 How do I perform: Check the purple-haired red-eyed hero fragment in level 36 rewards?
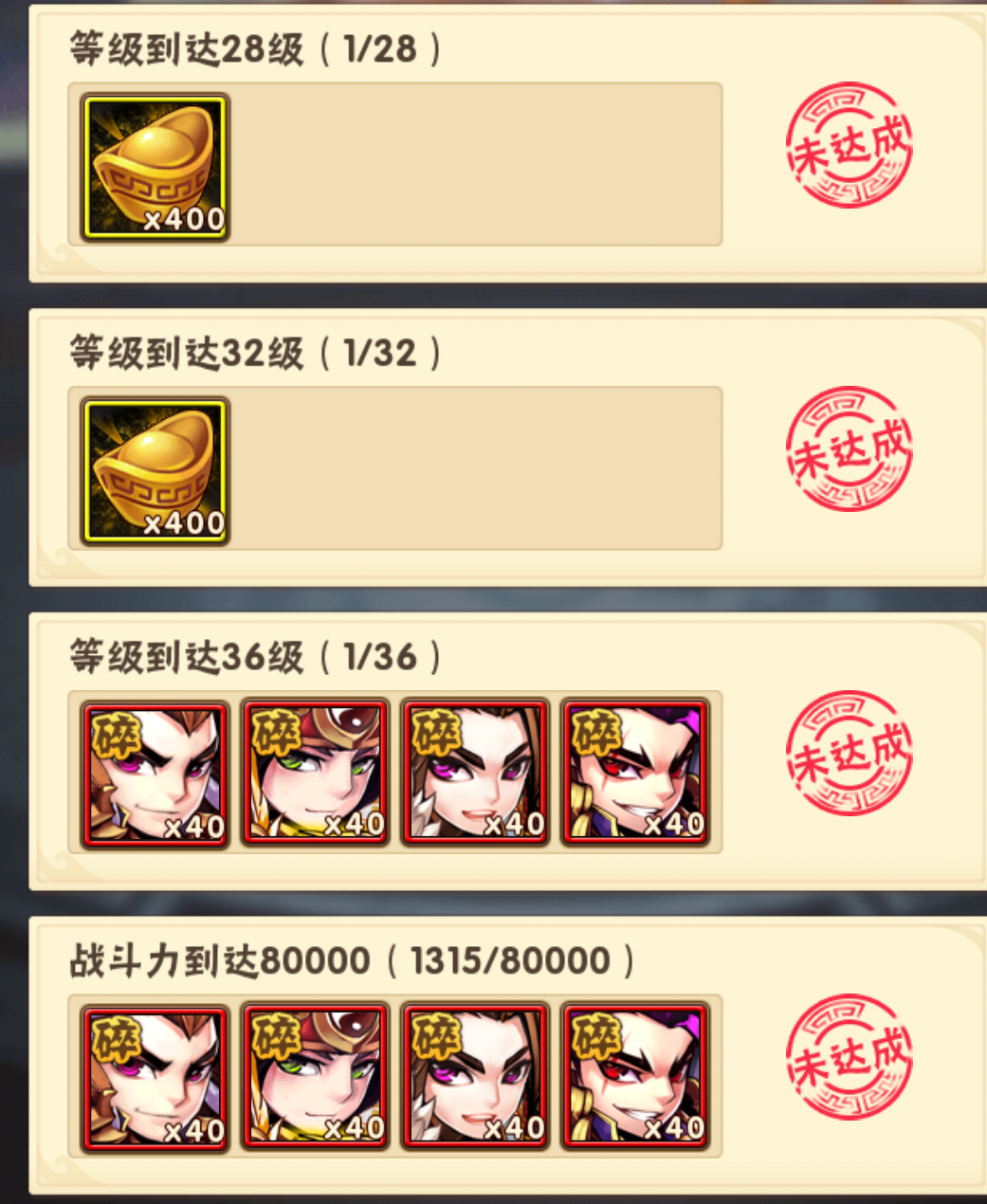634,774
